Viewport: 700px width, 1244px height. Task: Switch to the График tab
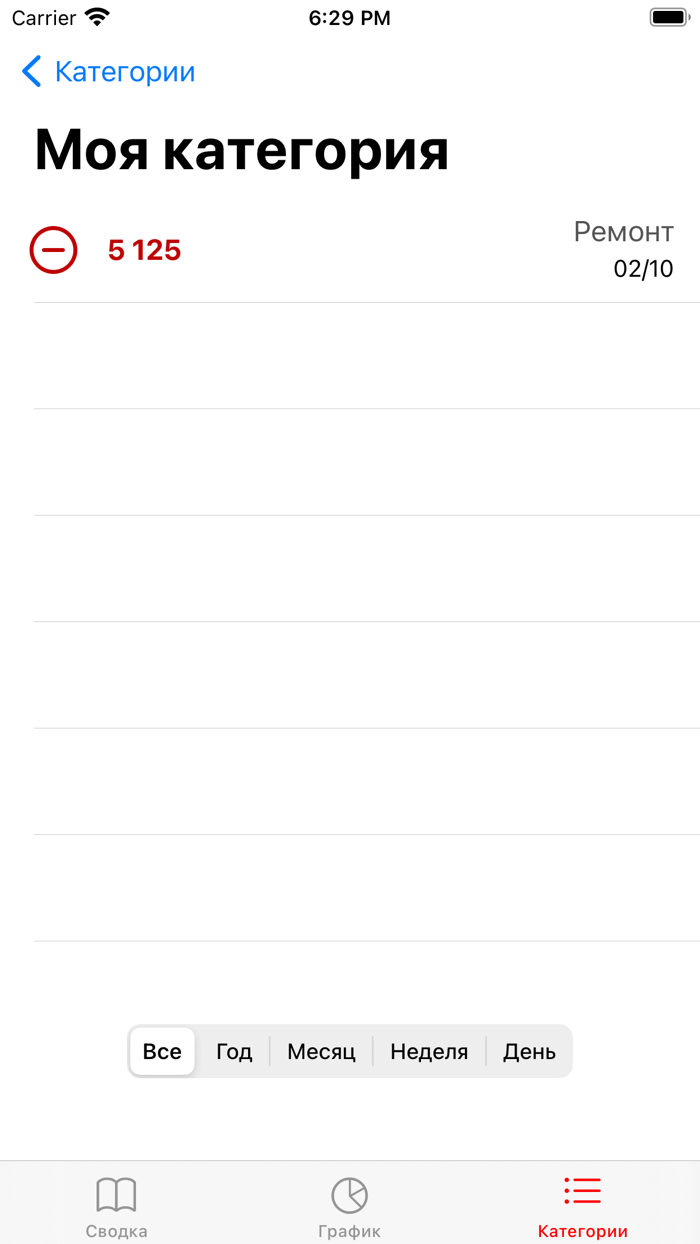350,1205
